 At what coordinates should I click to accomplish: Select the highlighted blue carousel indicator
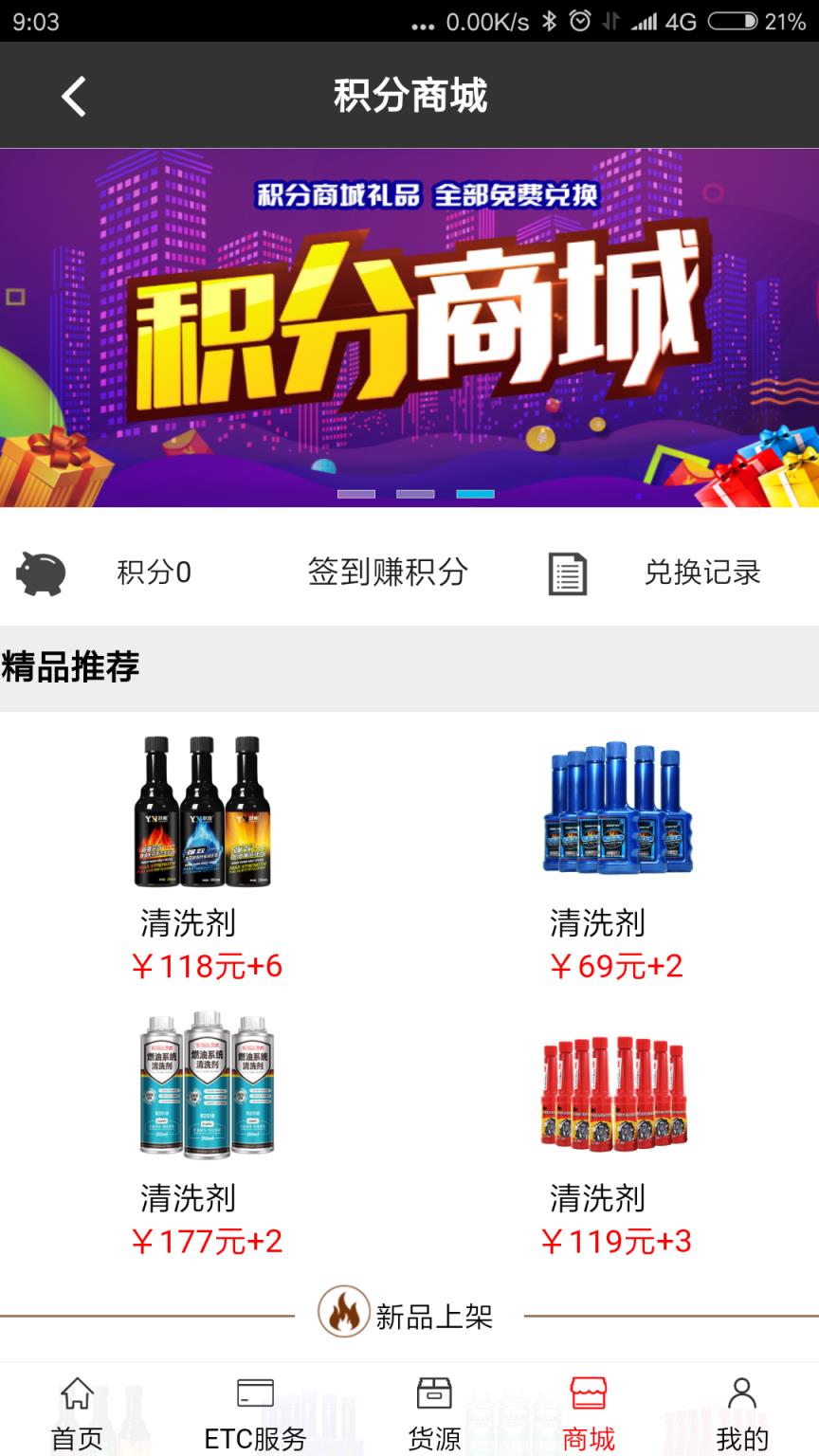coord(476,493)
